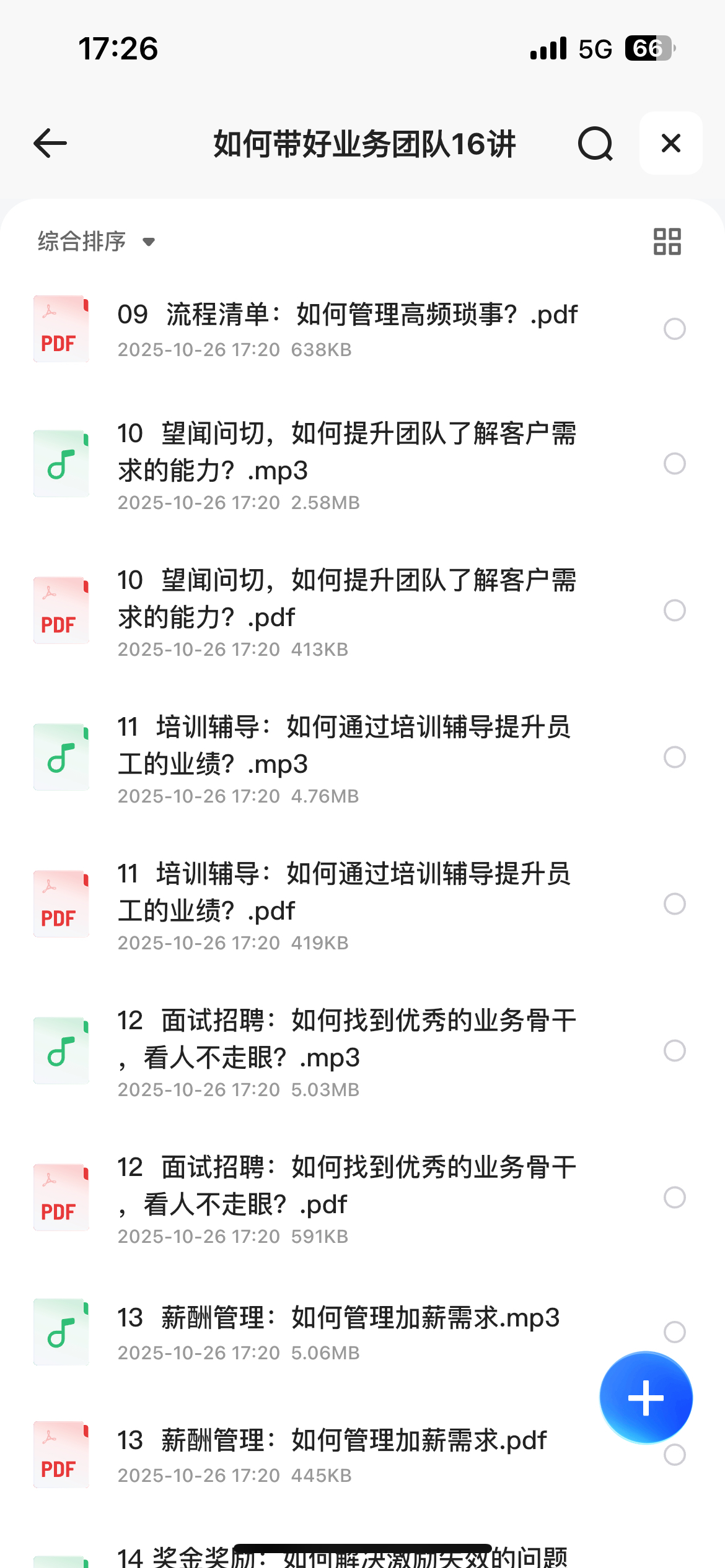Close the folder with the X button
Screen dimensions: 725x1568
click(x=670, y=144)
